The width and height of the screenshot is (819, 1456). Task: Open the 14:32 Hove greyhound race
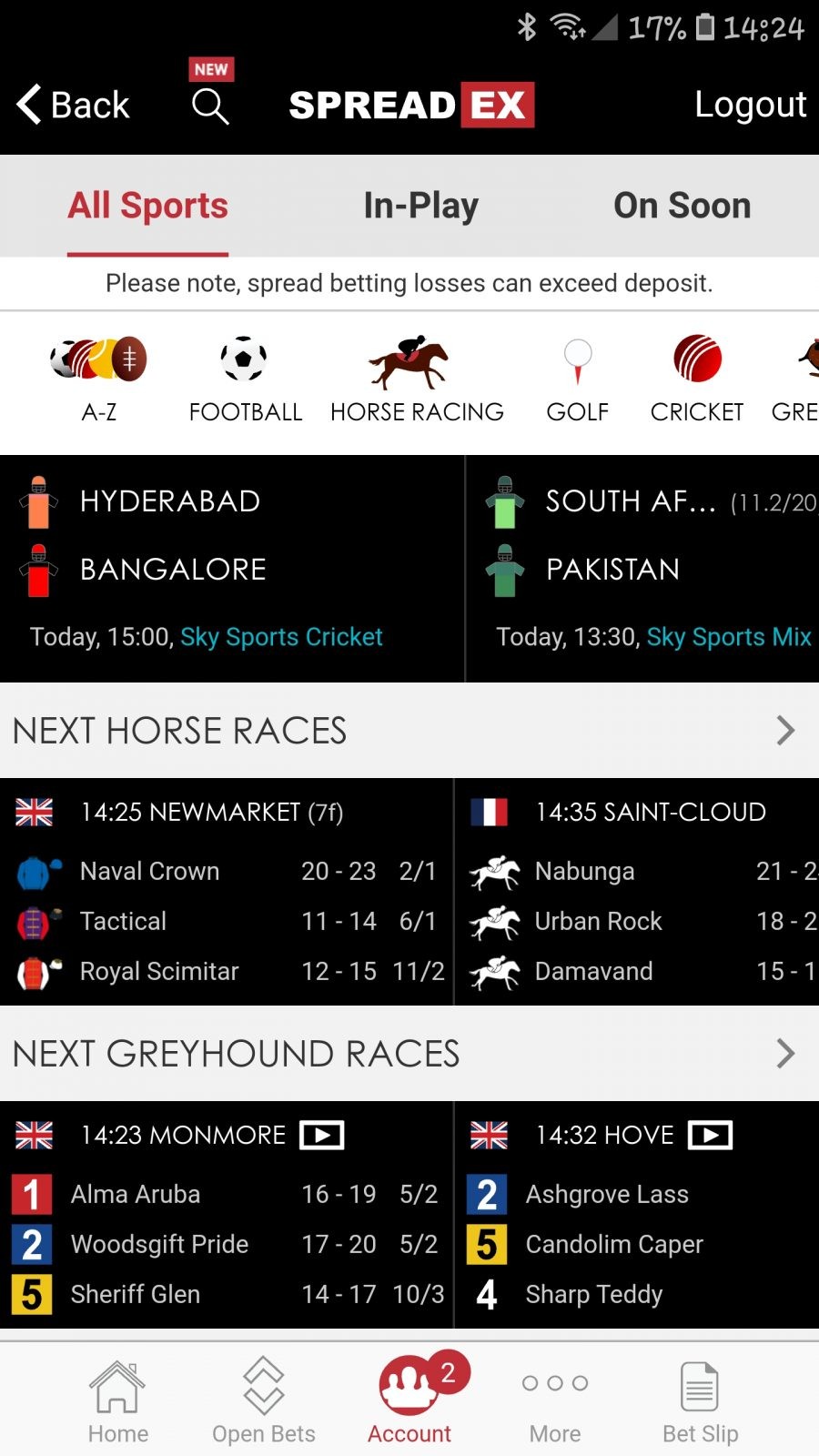604,1135
